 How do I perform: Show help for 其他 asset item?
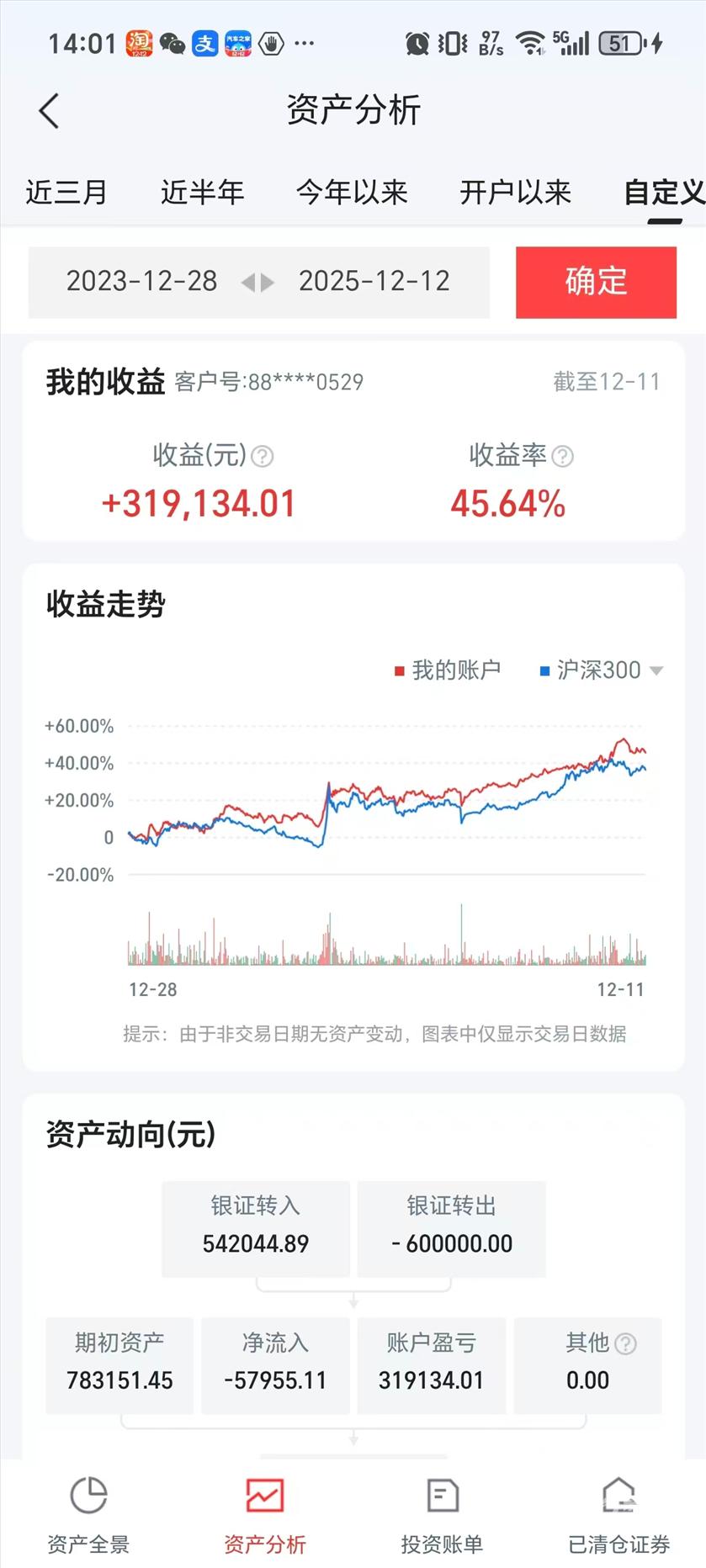coord(625,1343)
